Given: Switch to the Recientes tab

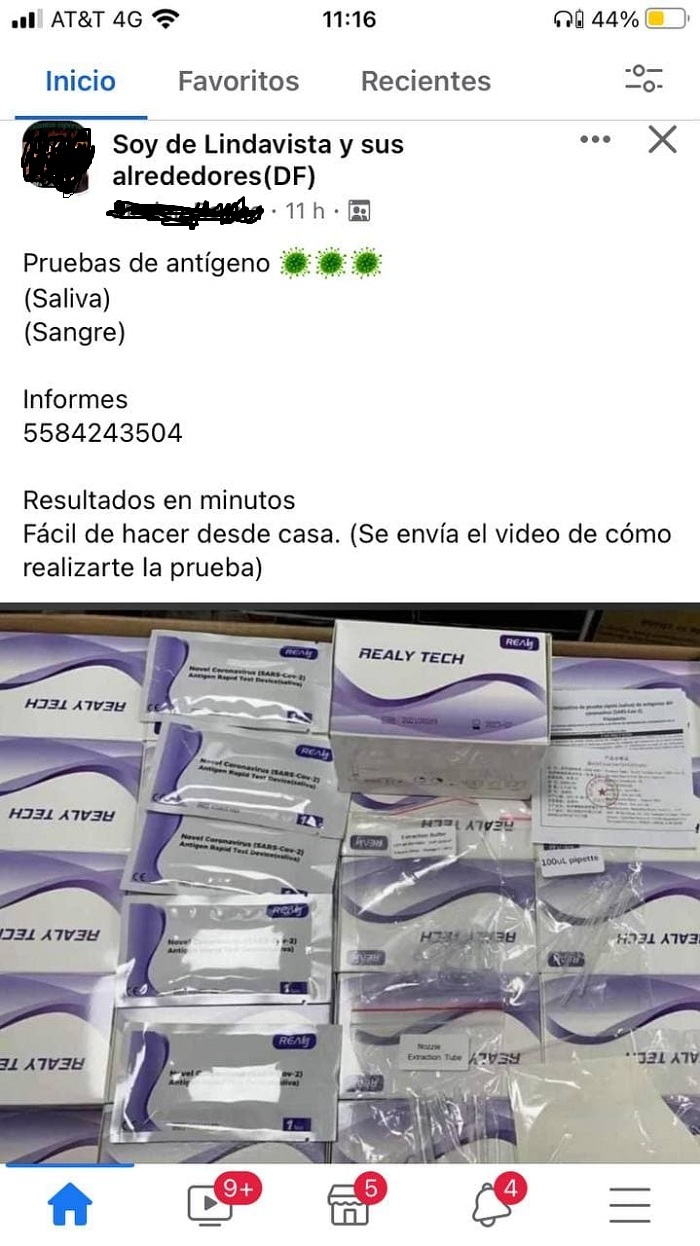Looking at the screenshot, I should (x=426, y=81).
